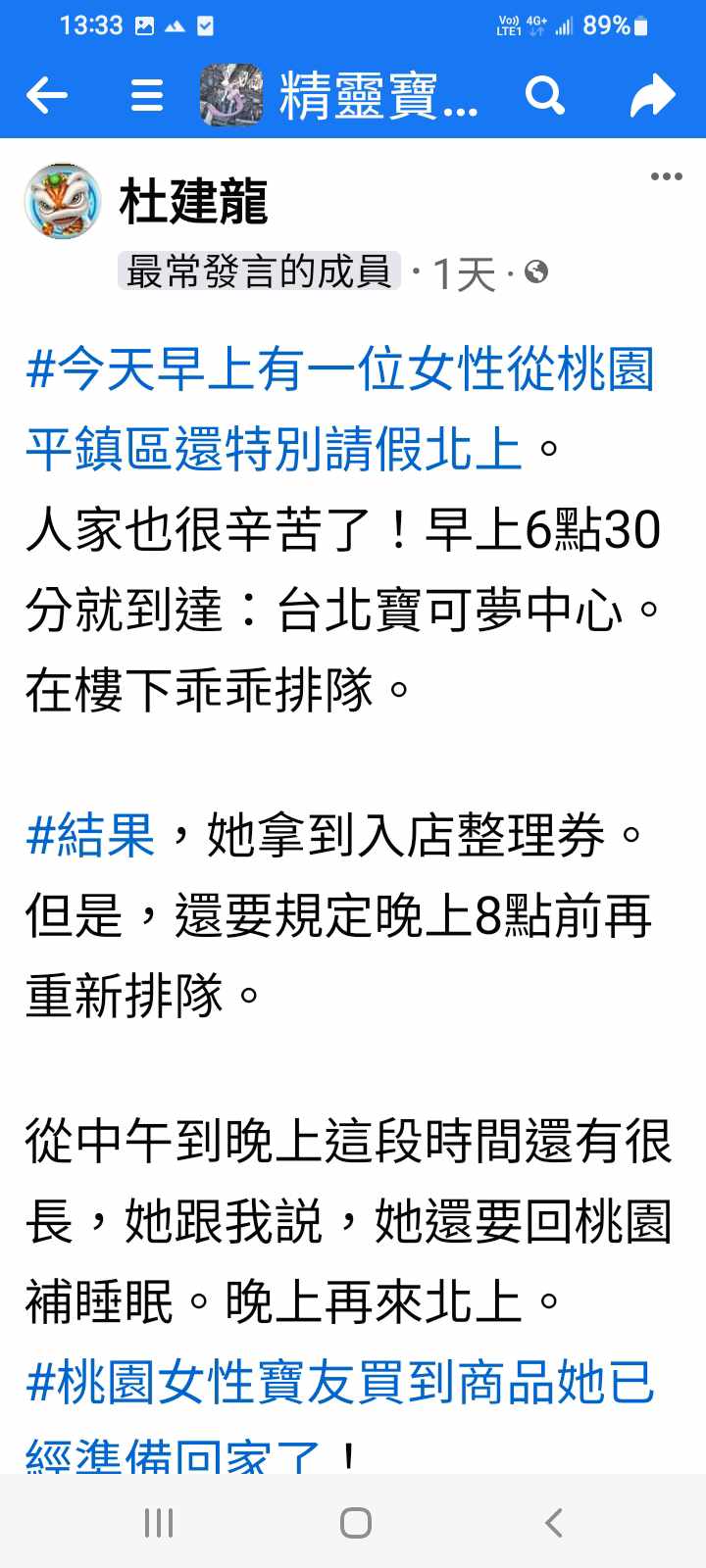Viewport: 706px width, 1568px height.
Task: Open hashtag #今天早上有一位女性從桃園平鎮區
Action: (x=339, y=370)
